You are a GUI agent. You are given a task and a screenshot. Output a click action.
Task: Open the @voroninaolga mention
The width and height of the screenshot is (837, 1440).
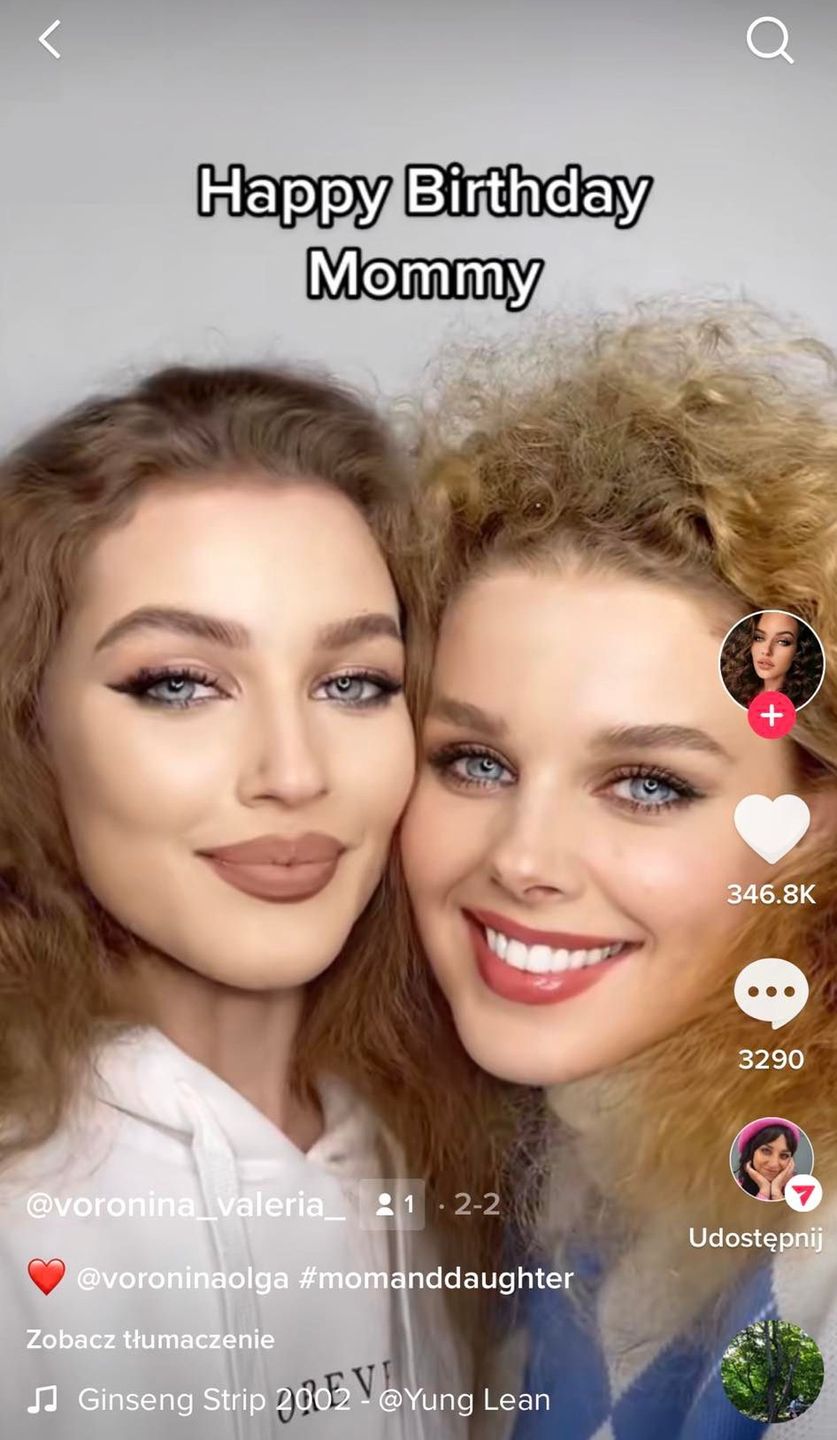(x=182, y=1277)
